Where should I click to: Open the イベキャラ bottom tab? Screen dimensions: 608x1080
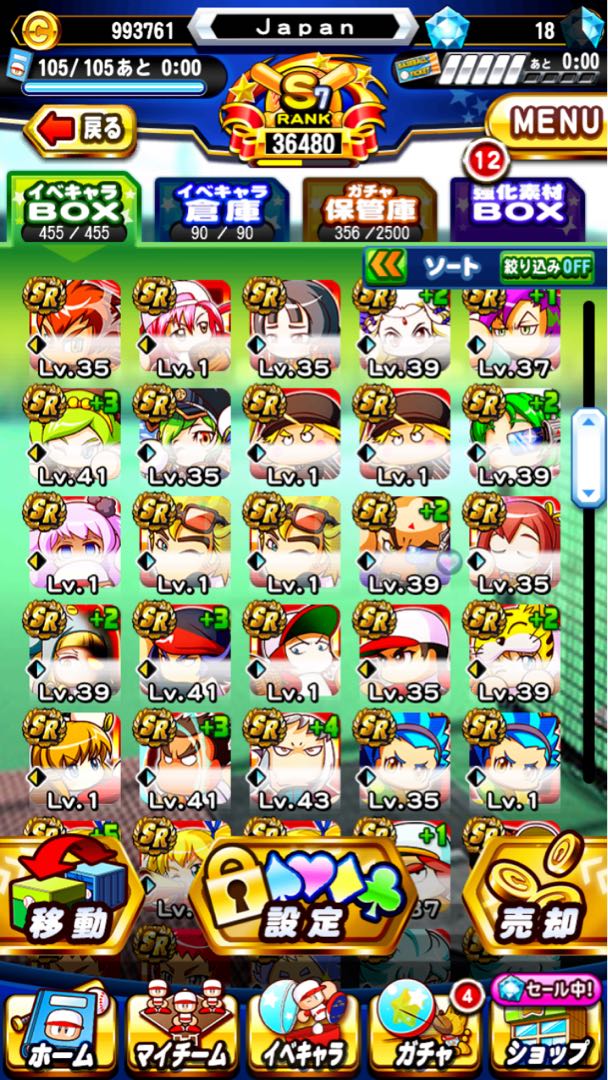(302, 1028)
